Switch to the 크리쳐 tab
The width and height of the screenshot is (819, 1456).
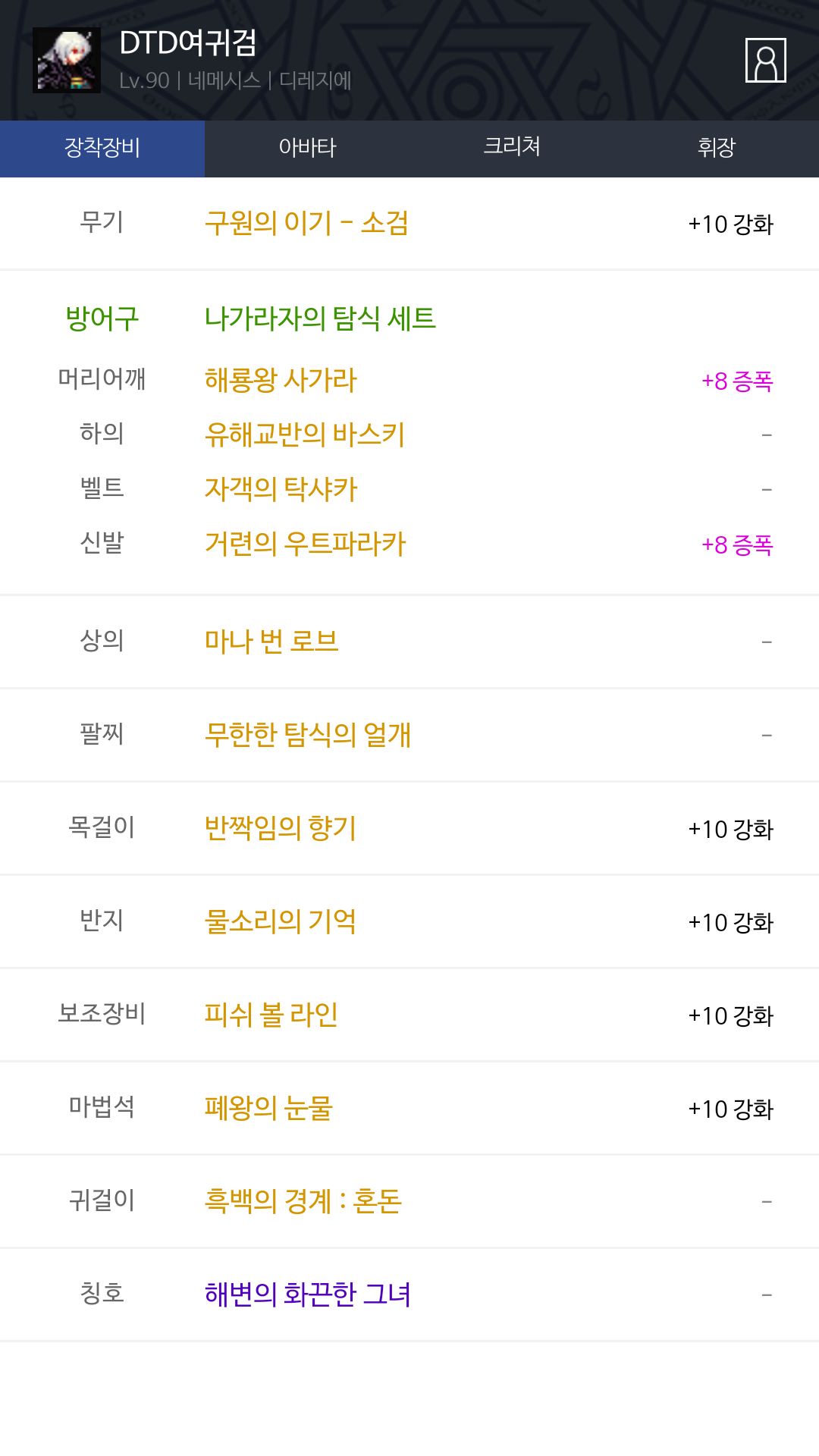[x=512, y=148]
